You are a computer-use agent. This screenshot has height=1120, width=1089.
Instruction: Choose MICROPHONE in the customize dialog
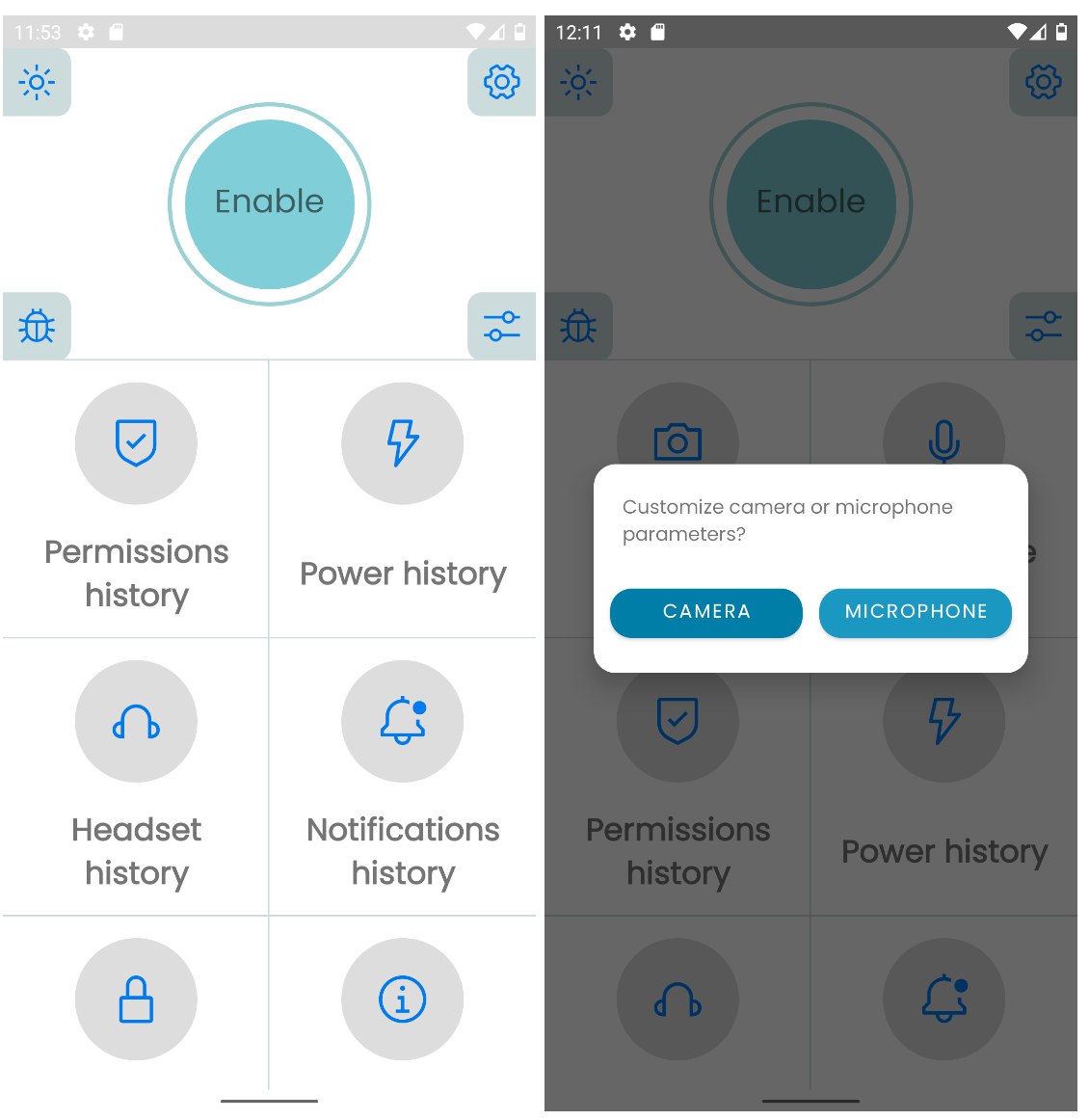915,612
